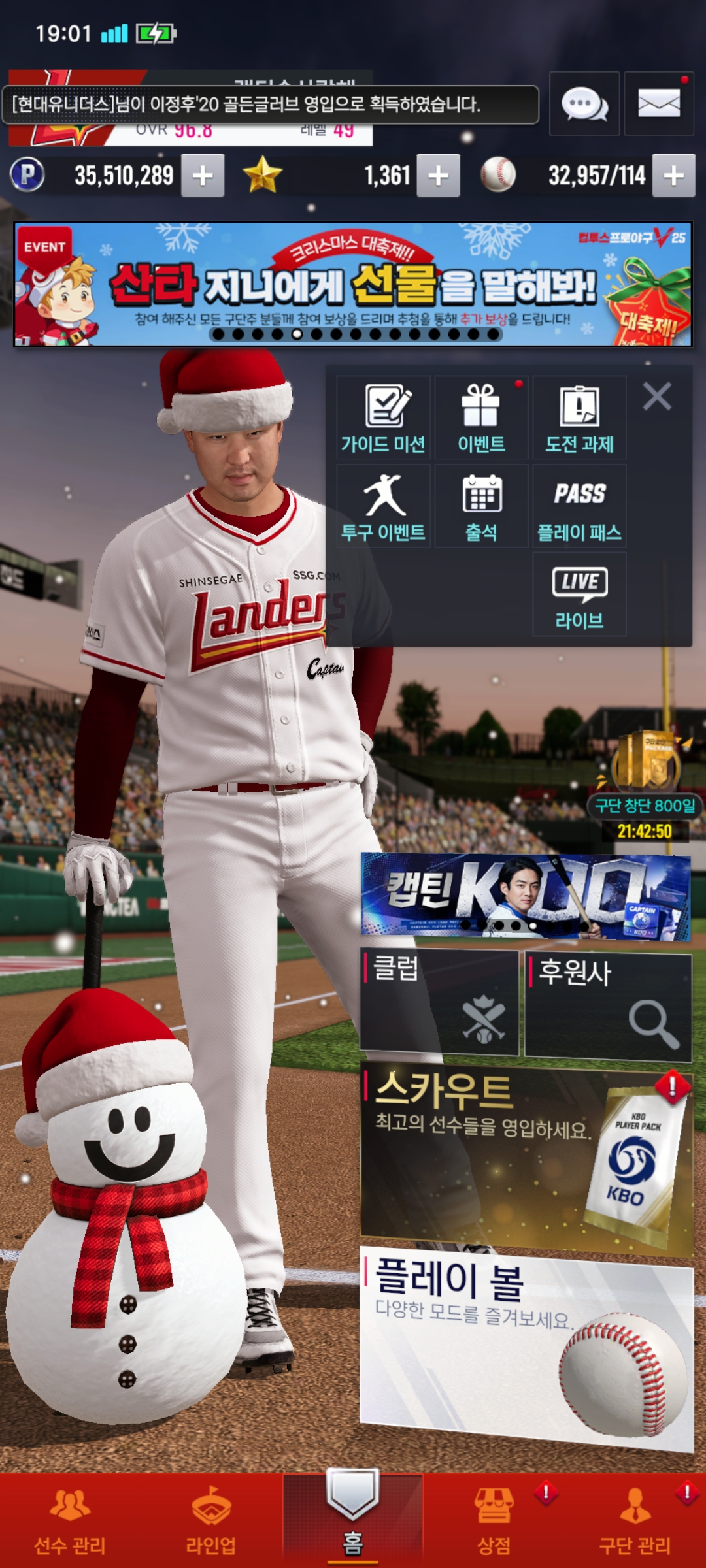
Task: Add more baseballs with plus button
Action: coord(673,175)
